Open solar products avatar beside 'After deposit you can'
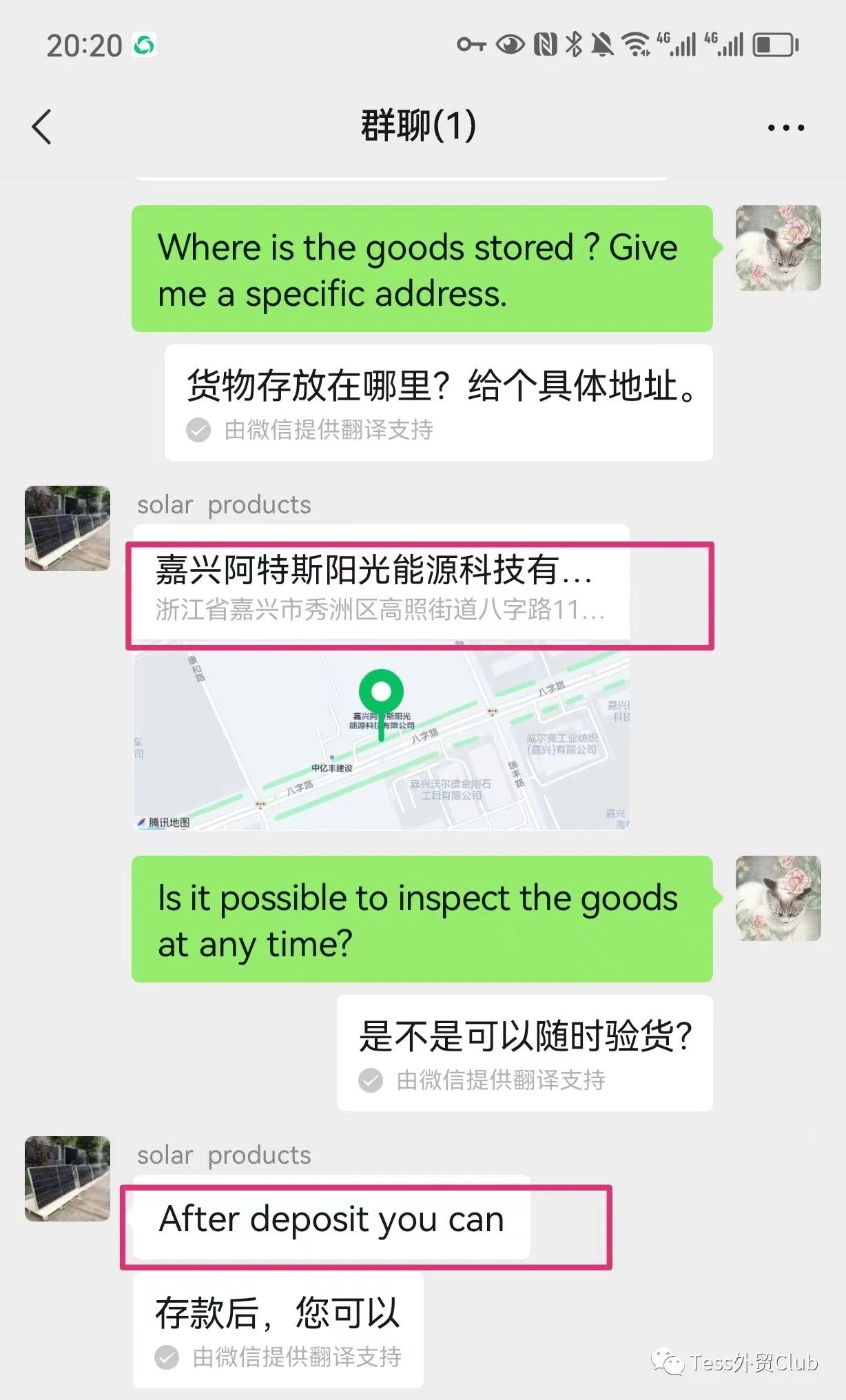 [68, 1179]
